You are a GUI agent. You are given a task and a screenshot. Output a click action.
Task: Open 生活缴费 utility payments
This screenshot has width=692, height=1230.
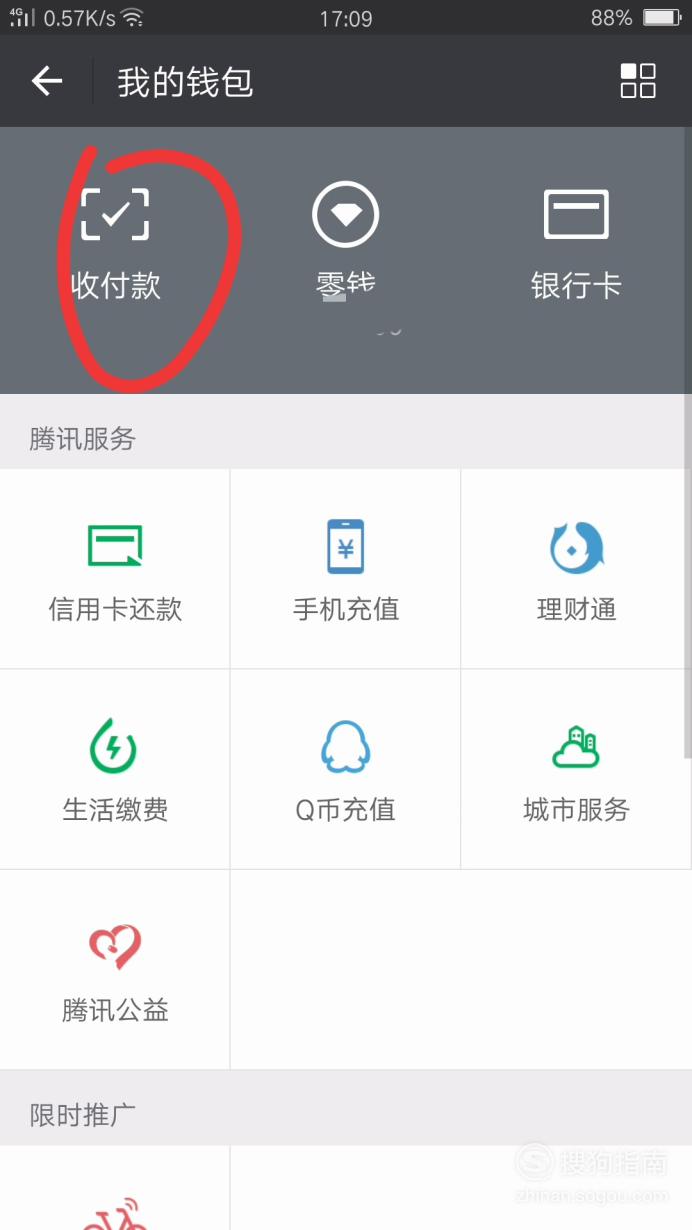click(x=115, y=770)
